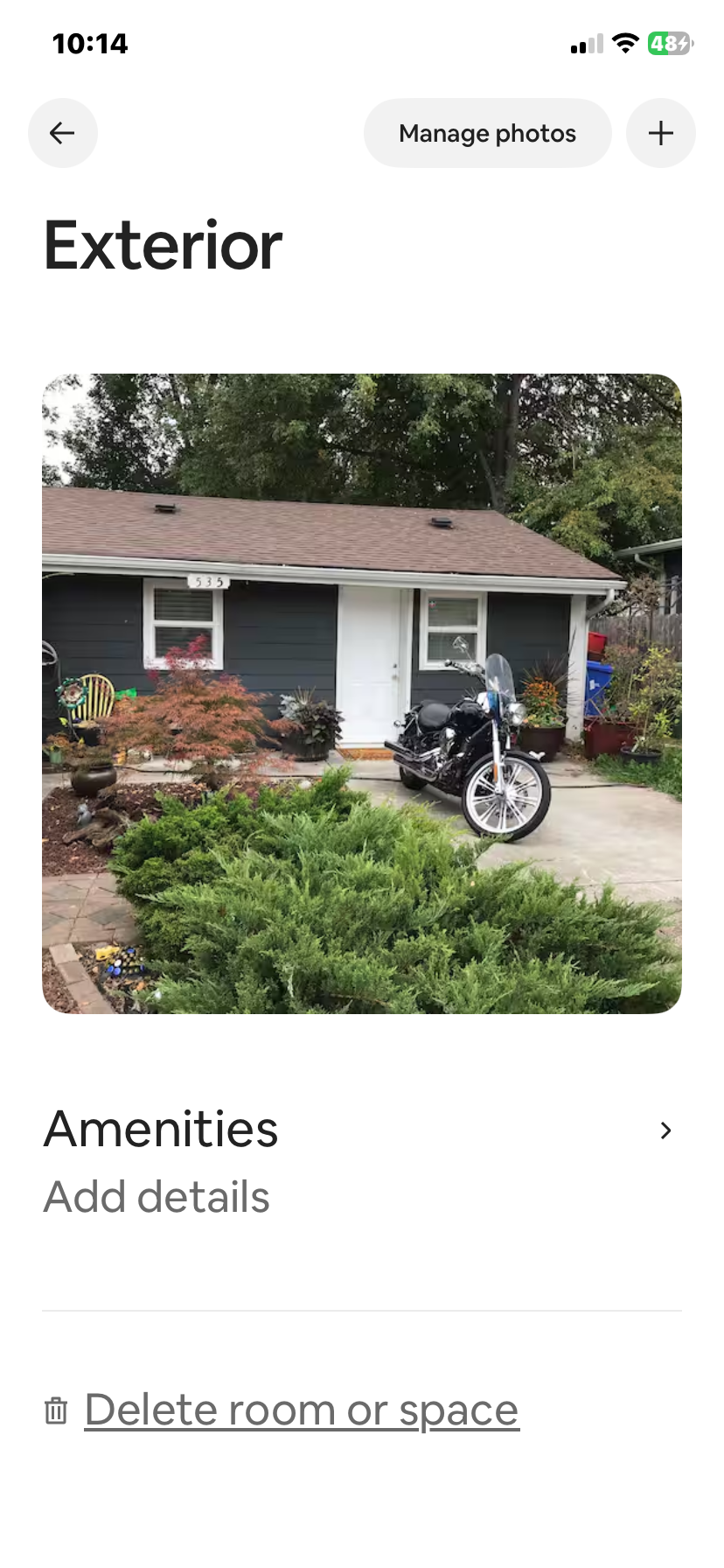Open Manage photos
This screenshot has height=1568, width=724.
click(x=487, y=133)
